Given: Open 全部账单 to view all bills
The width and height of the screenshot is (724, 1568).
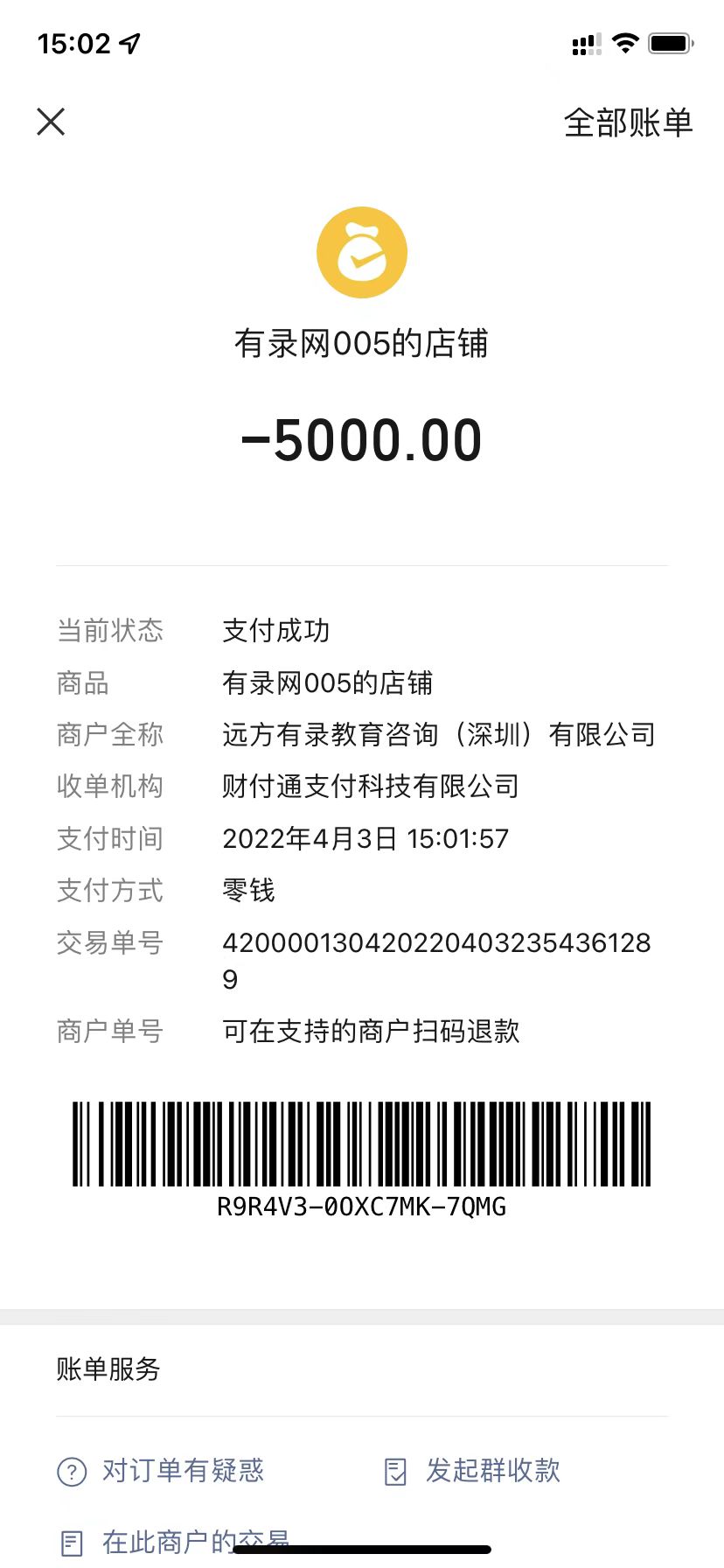Looking at the screenshot, I should 628,123.
